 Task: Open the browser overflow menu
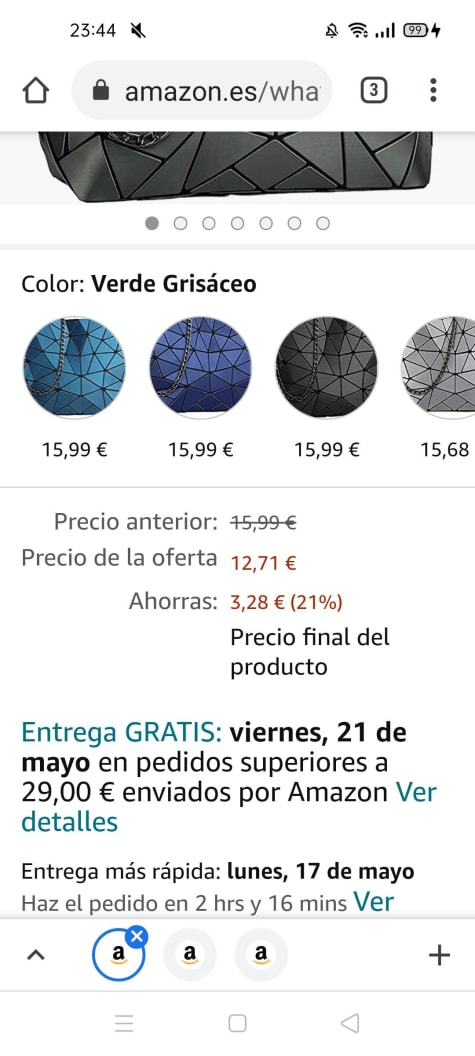point(433,90)
